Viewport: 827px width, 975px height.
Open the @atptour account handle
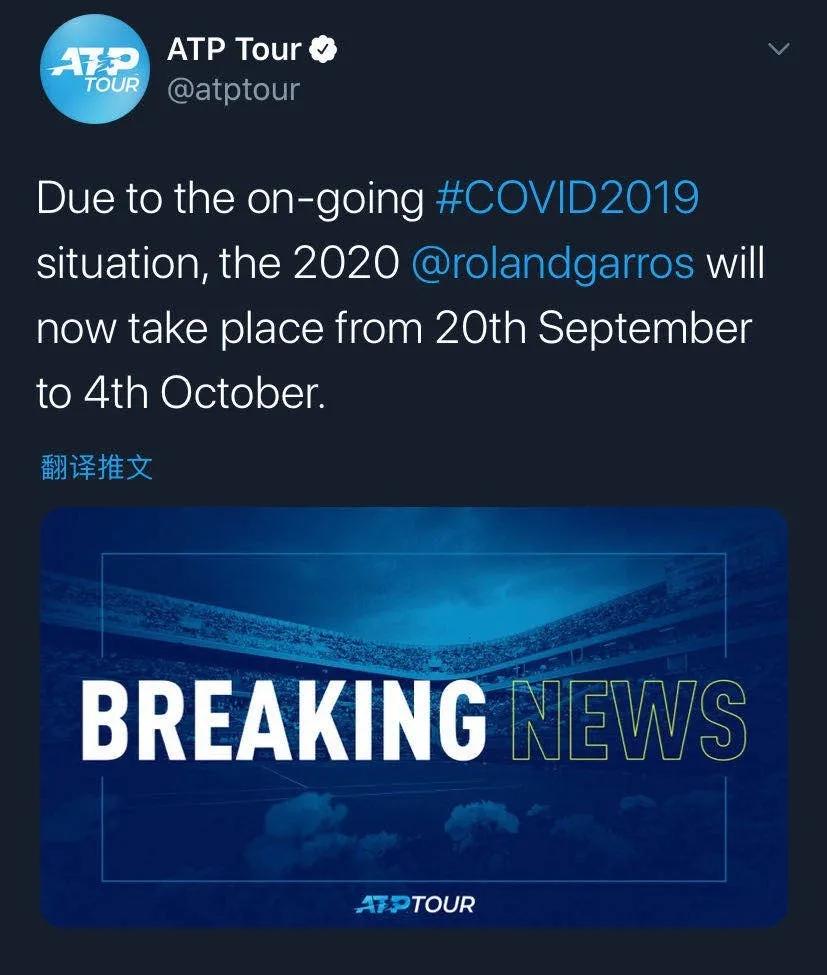(233, 90)
